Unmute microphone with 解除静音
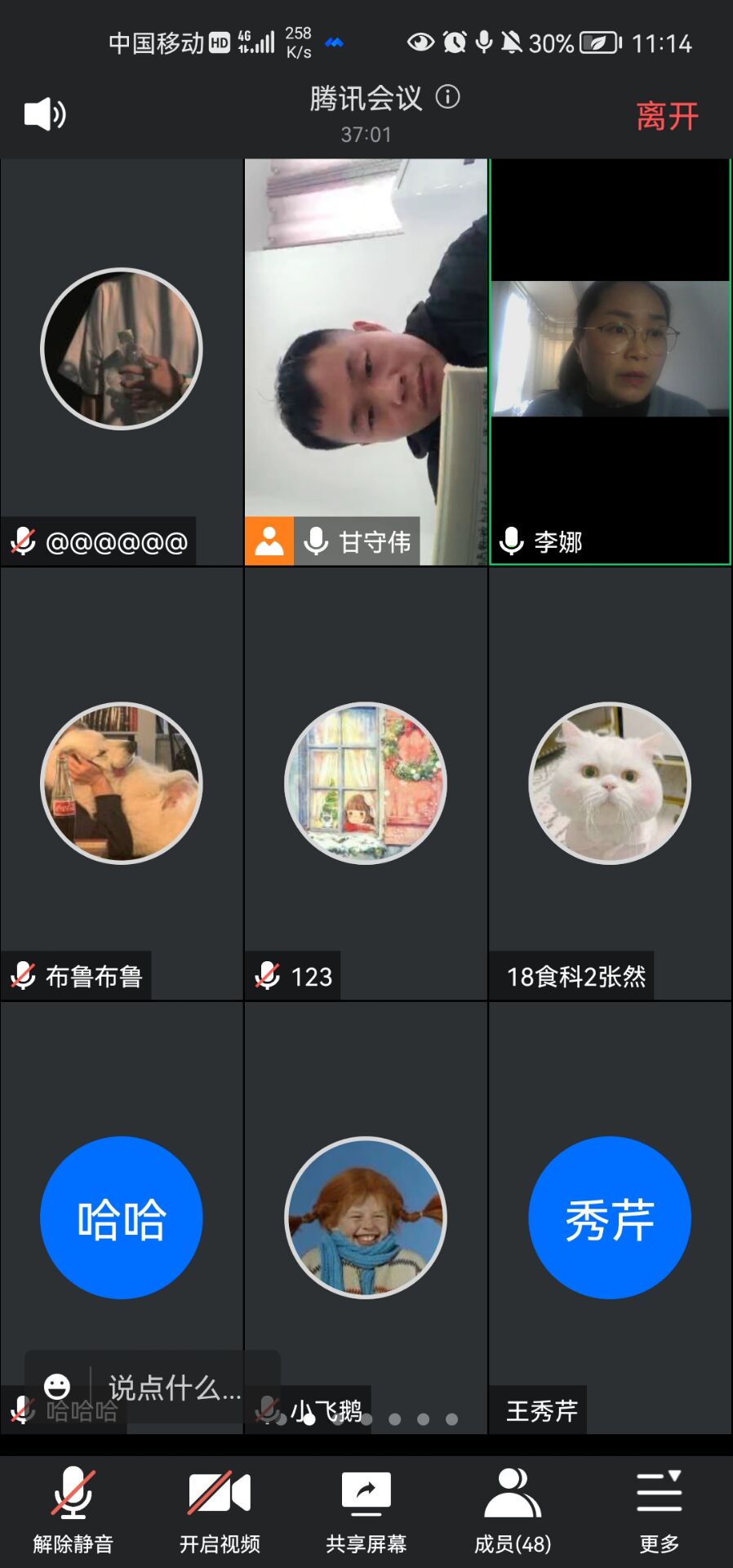This screenshot has width=733, height=1568. tap(73, 1509)
